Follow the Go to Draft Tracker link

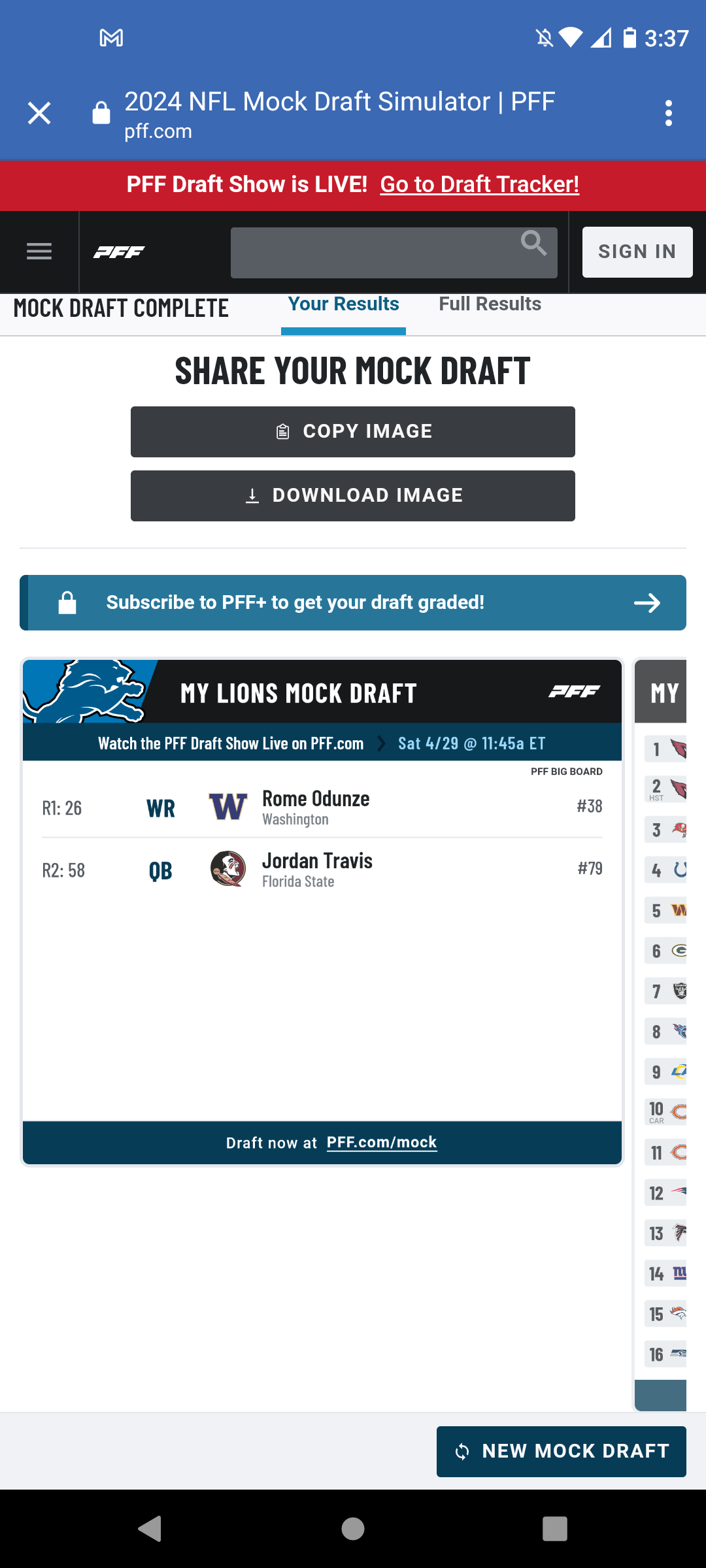click(x=479, y=184)
